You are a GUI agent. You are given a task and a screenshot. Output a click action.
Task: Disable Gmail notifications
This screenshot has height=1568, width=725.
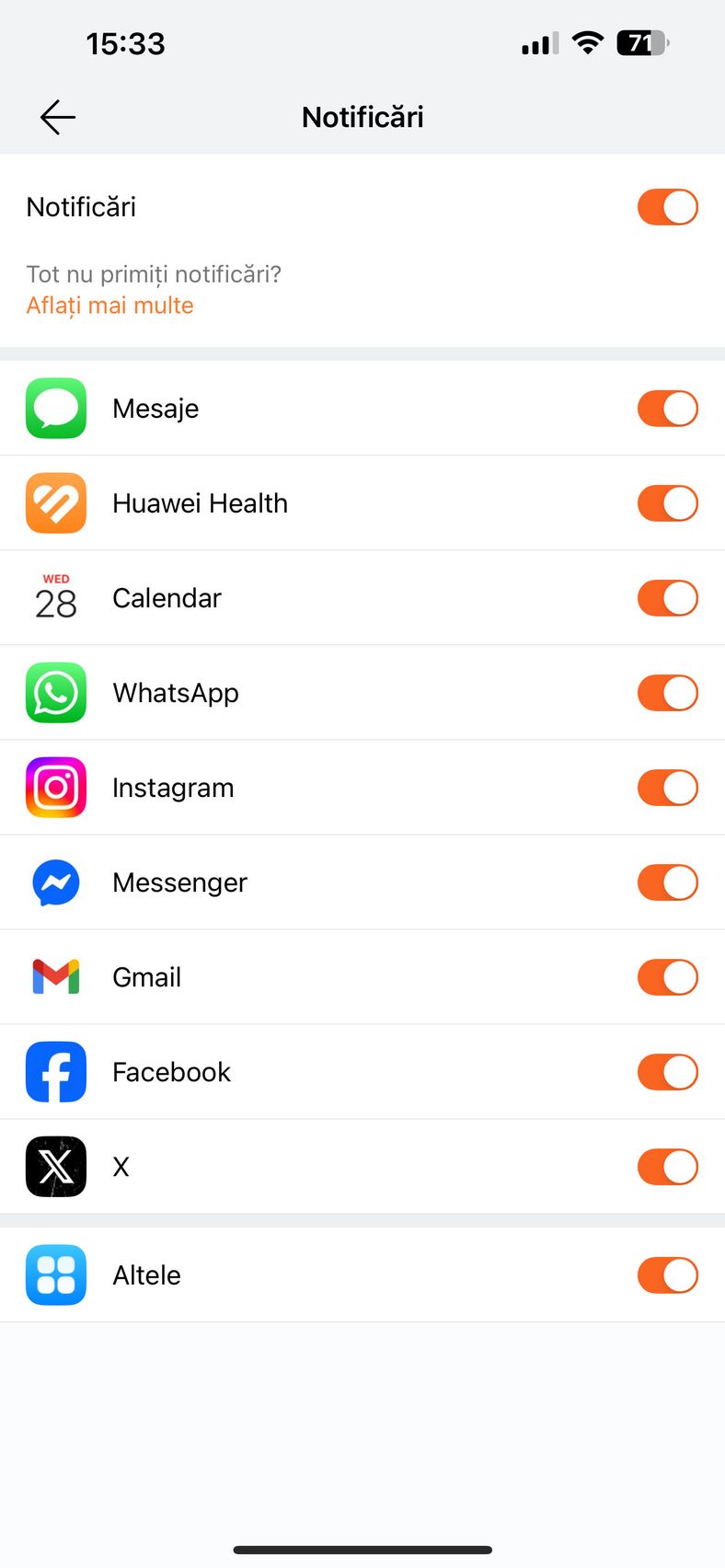(x=668, y=977)
